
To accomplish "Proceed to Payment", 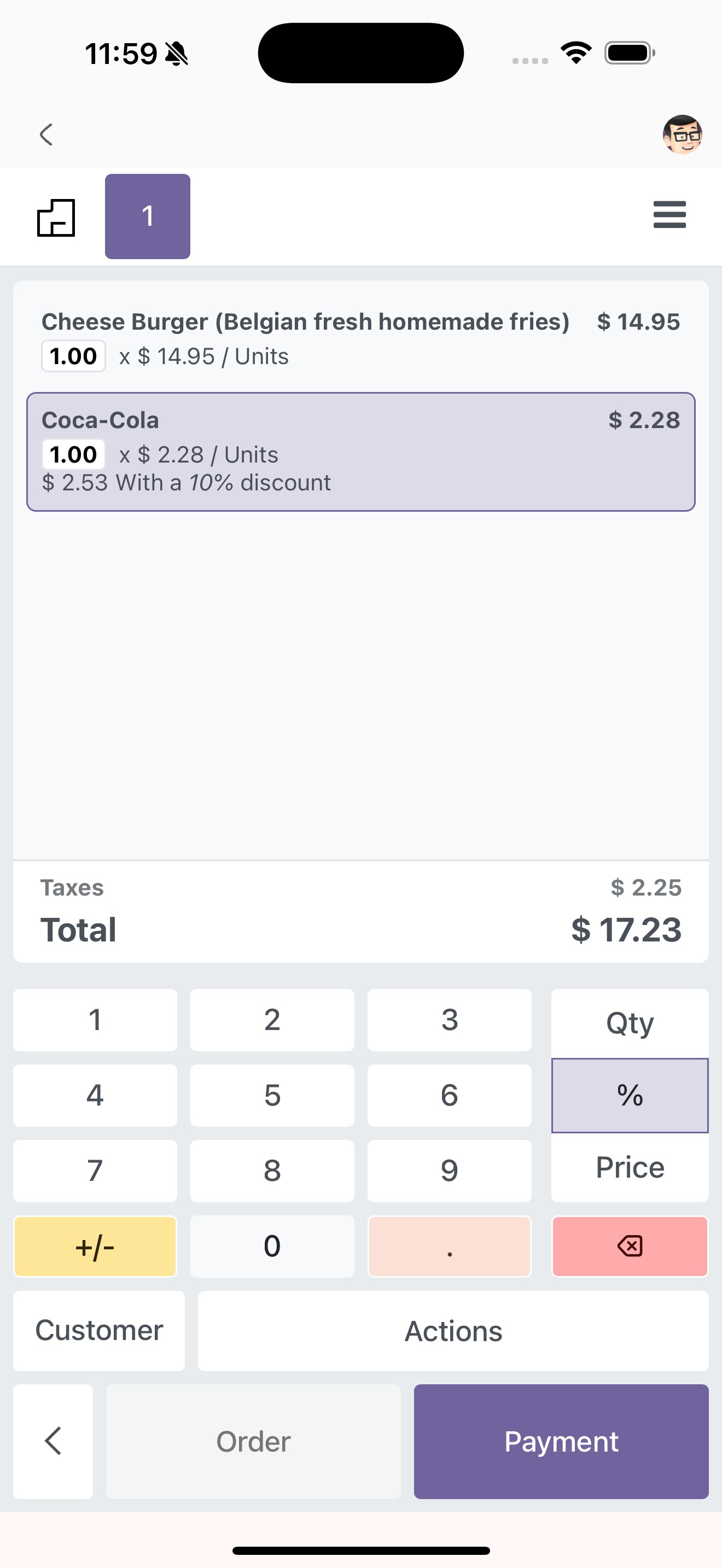I will (x=561, y=1442).
